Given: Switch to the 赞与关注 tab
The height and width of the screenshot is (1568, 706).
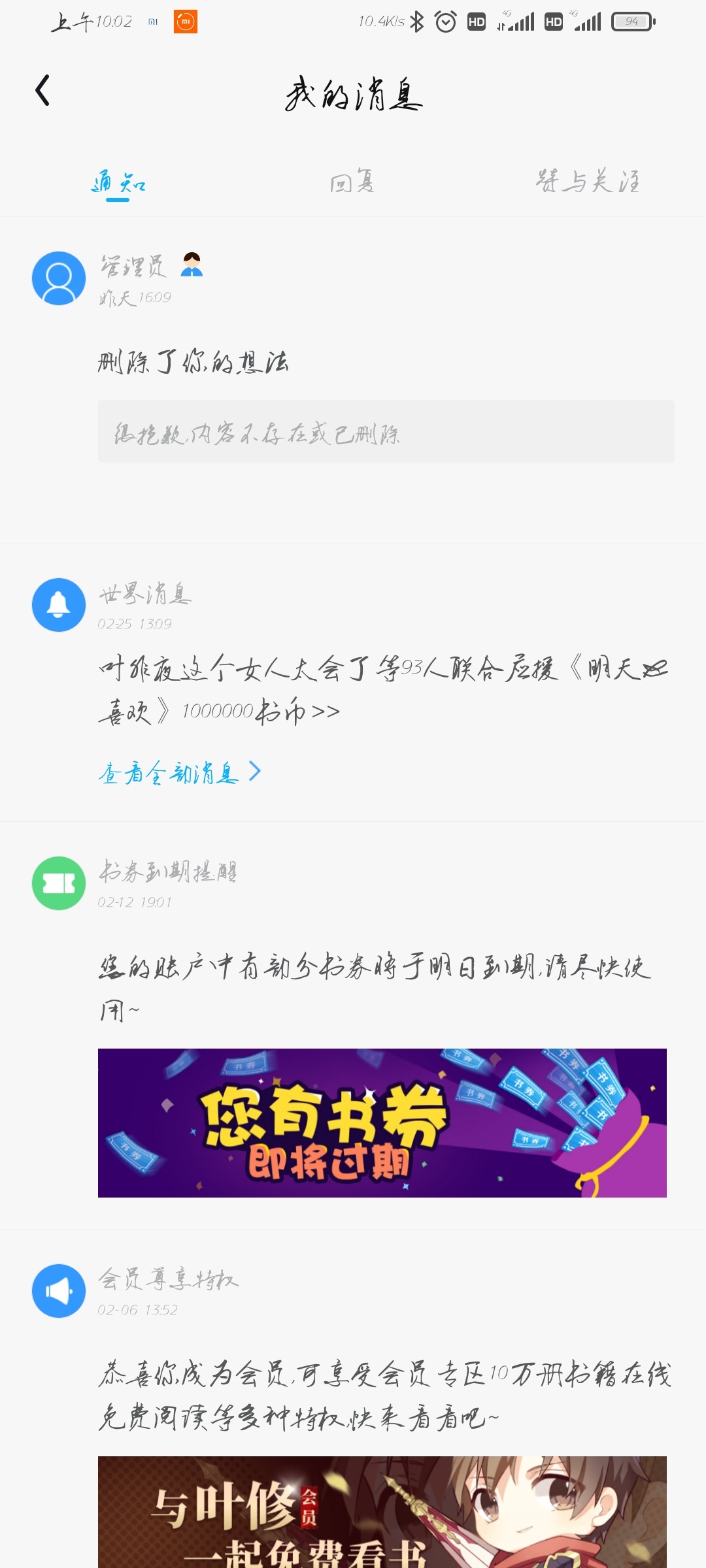Looking at the screenshot, I should point(588,182).
